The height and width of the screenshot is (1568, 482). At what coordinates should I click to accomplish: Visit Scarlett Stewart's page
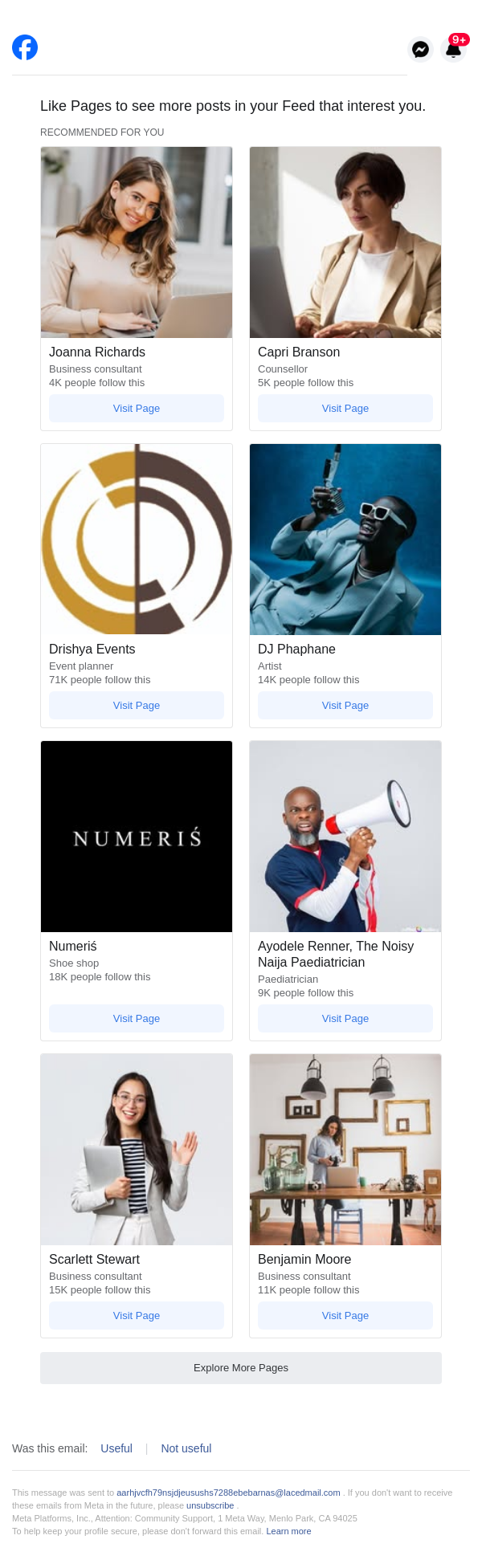(137, 1316)
